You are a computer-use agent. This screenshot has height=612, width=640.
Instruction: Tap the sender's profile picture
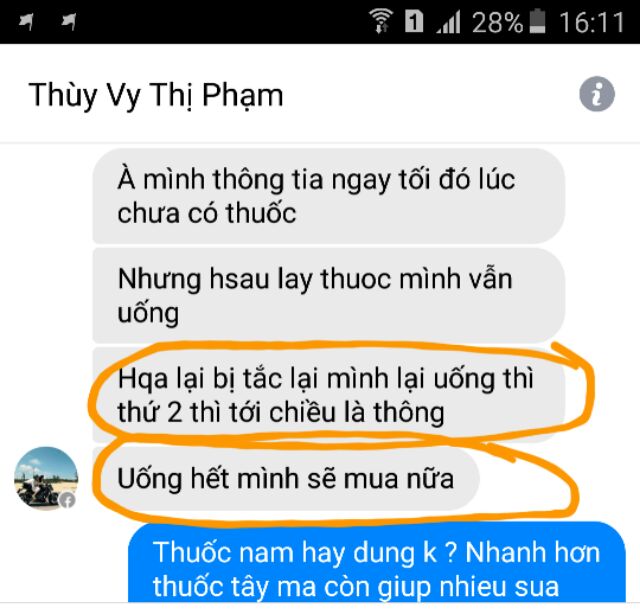point(46,478)
